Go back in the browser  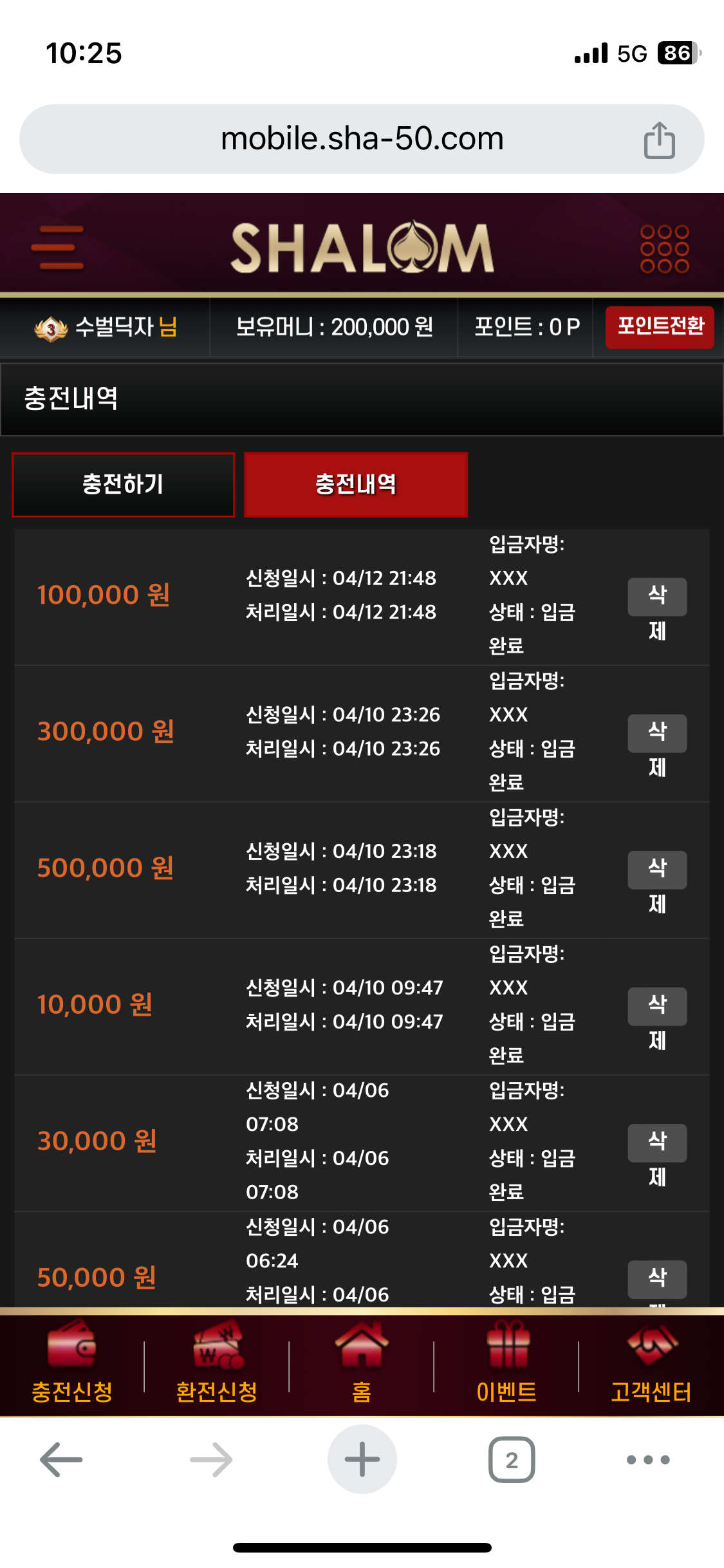click(x=61, y=1459)
